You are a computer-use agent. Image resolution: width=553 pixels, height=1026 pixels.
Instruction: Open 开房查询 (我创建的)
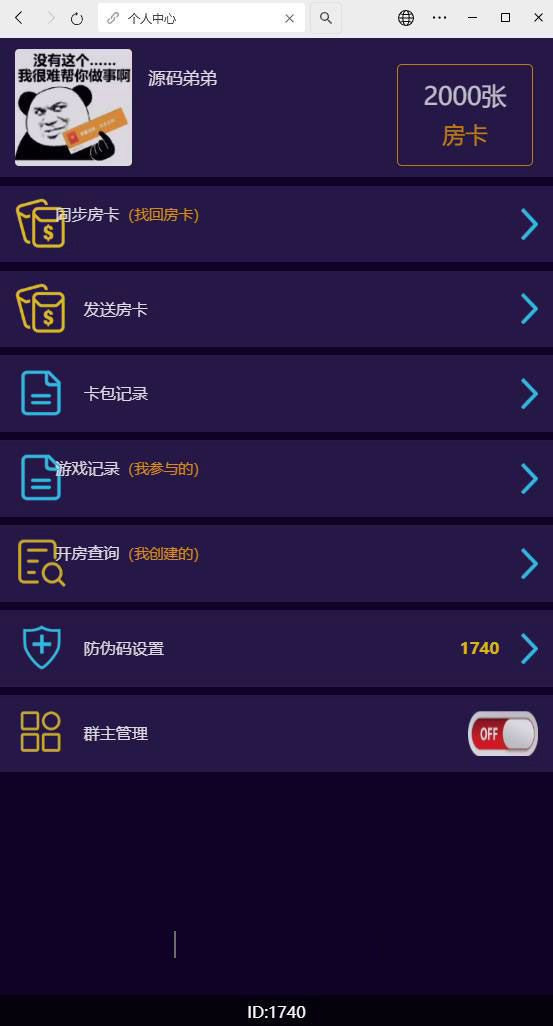[x=276, y=563]
